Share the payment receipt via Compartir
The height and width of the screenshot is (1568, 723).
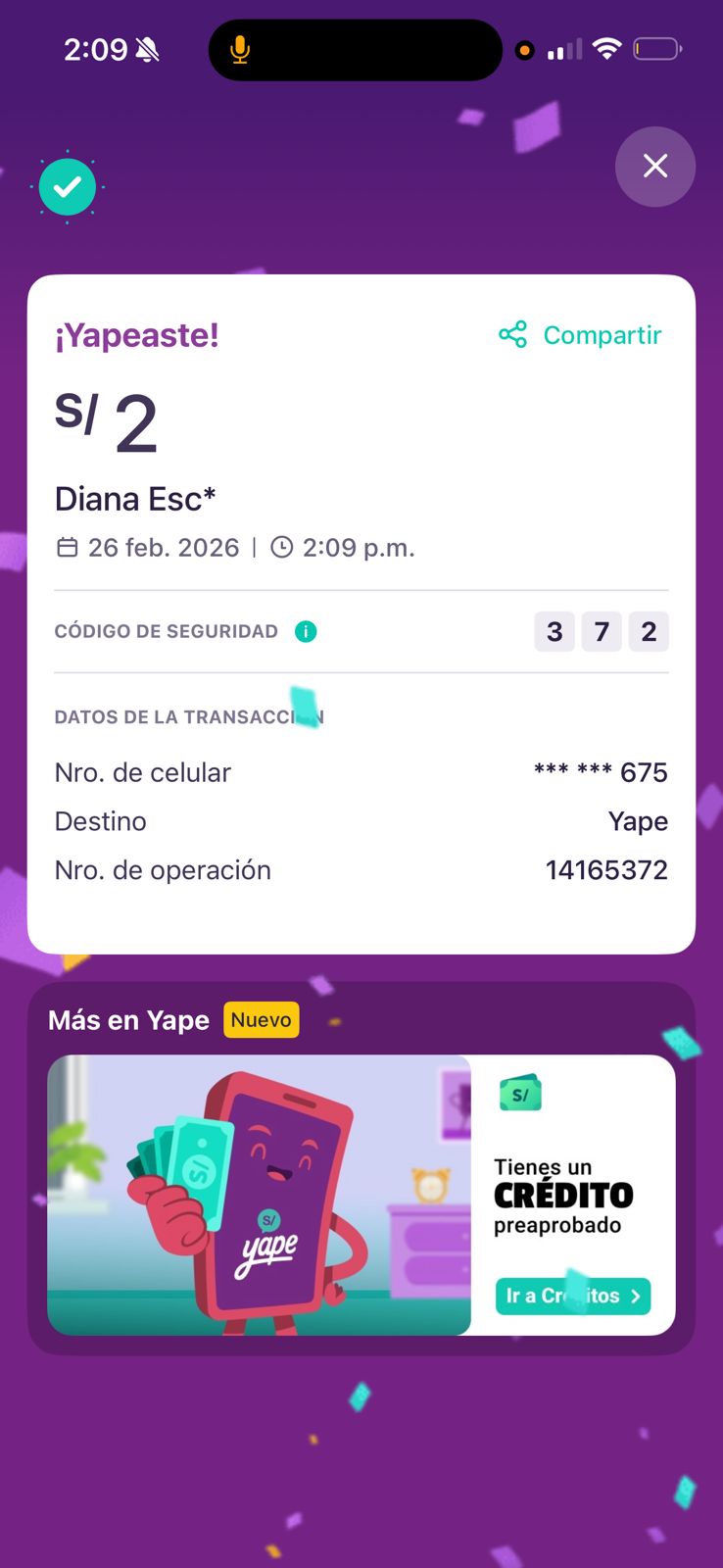(x=581, y=335)
